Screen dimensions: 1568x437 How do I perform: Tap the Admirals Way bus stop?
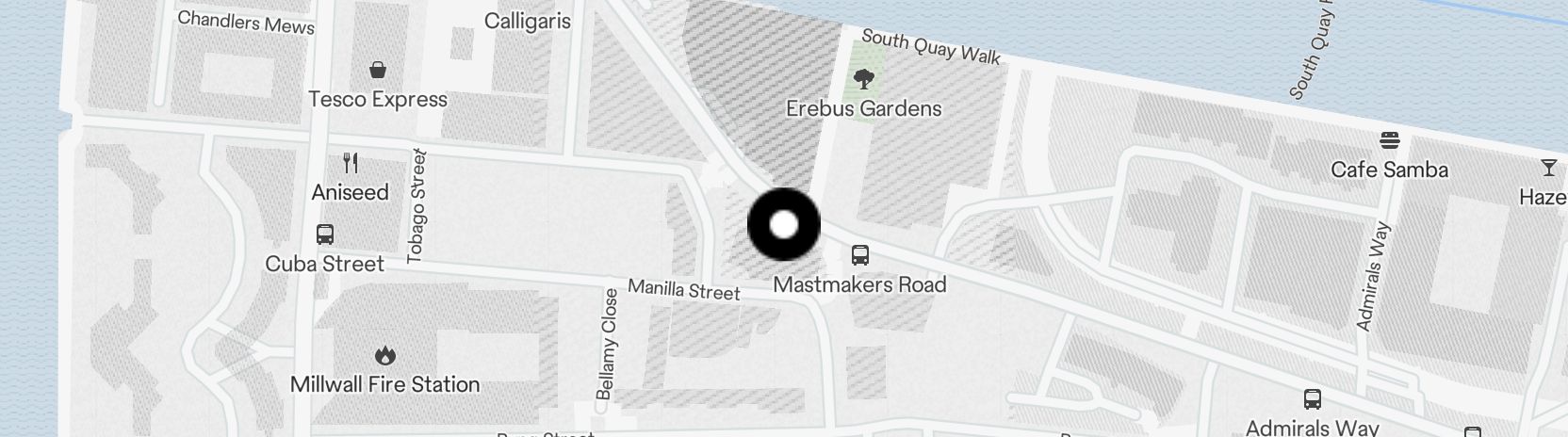pos(1312,399)
